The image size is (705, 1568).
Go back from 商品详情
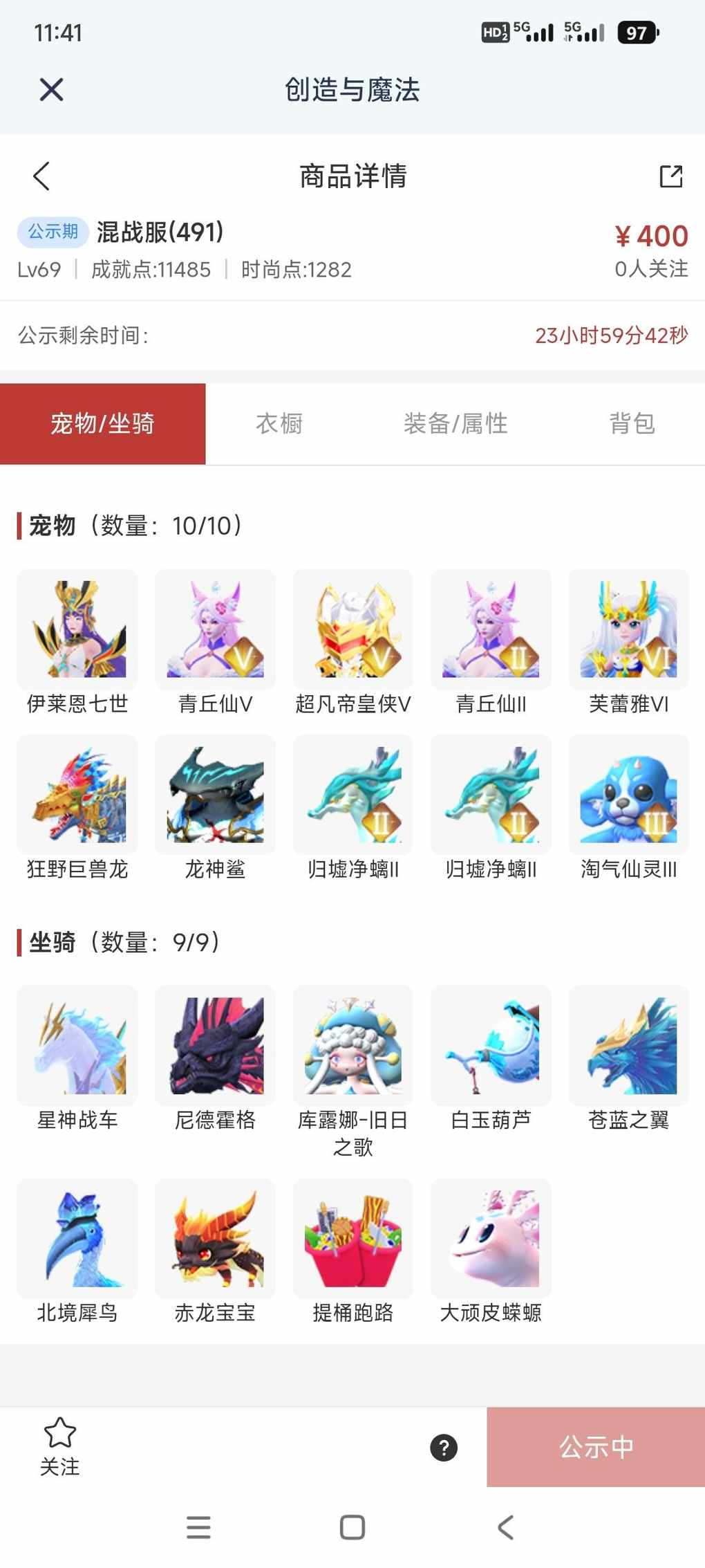[x=42, y=176]
